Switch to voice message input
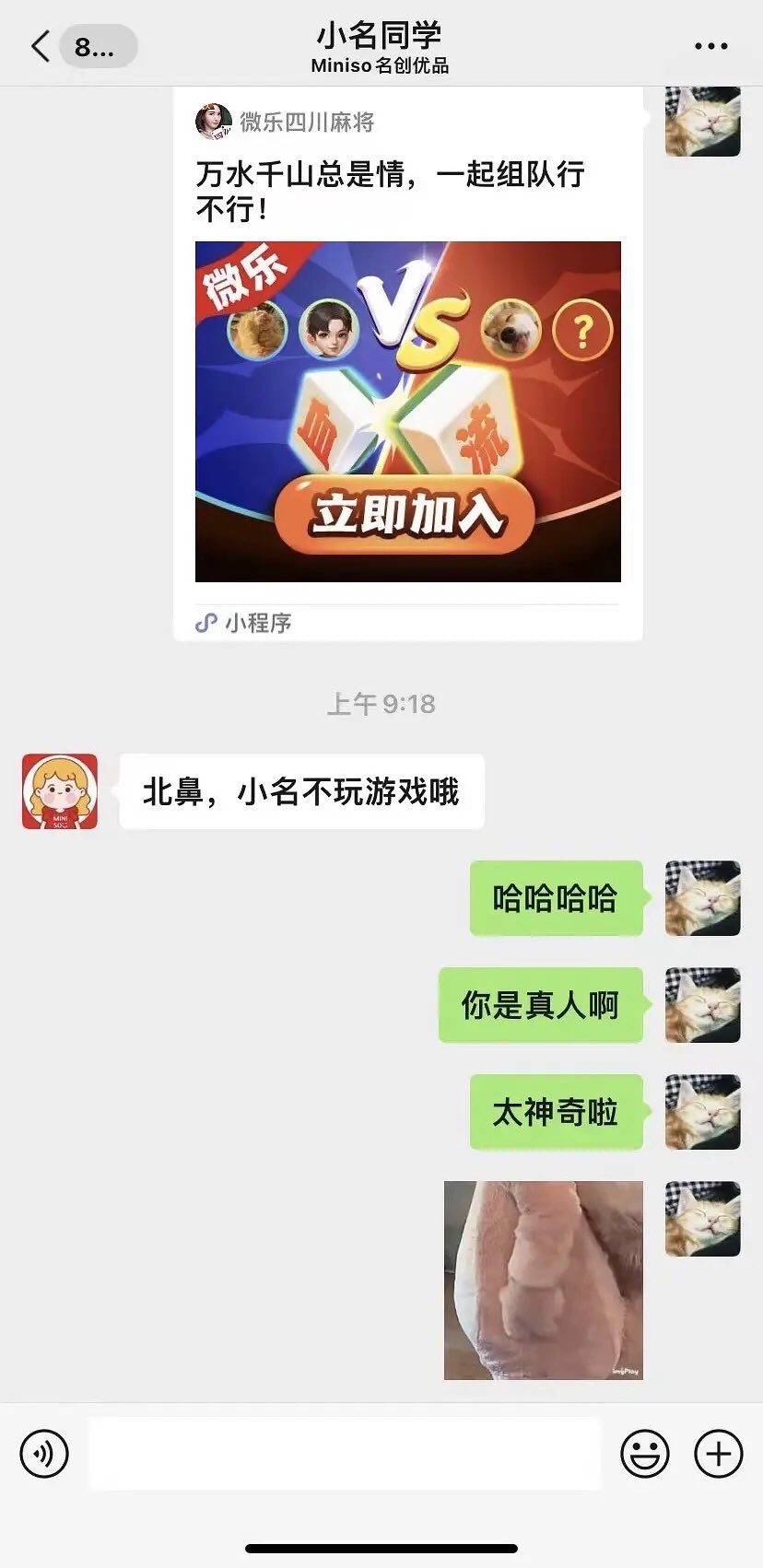This screenshot has width=763, height=1568. click(x=44, y=1454)
